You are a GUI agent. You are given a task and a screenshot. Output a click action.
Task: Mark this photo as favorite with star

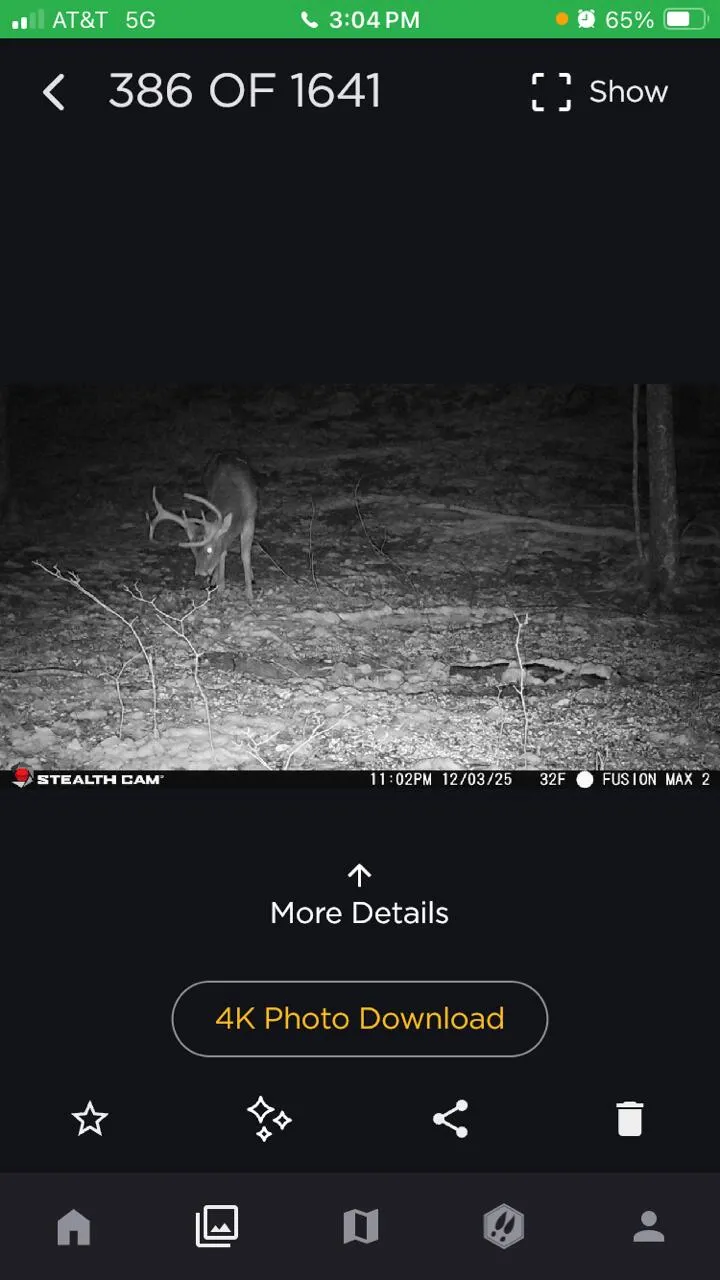[x=90, y=1119]
